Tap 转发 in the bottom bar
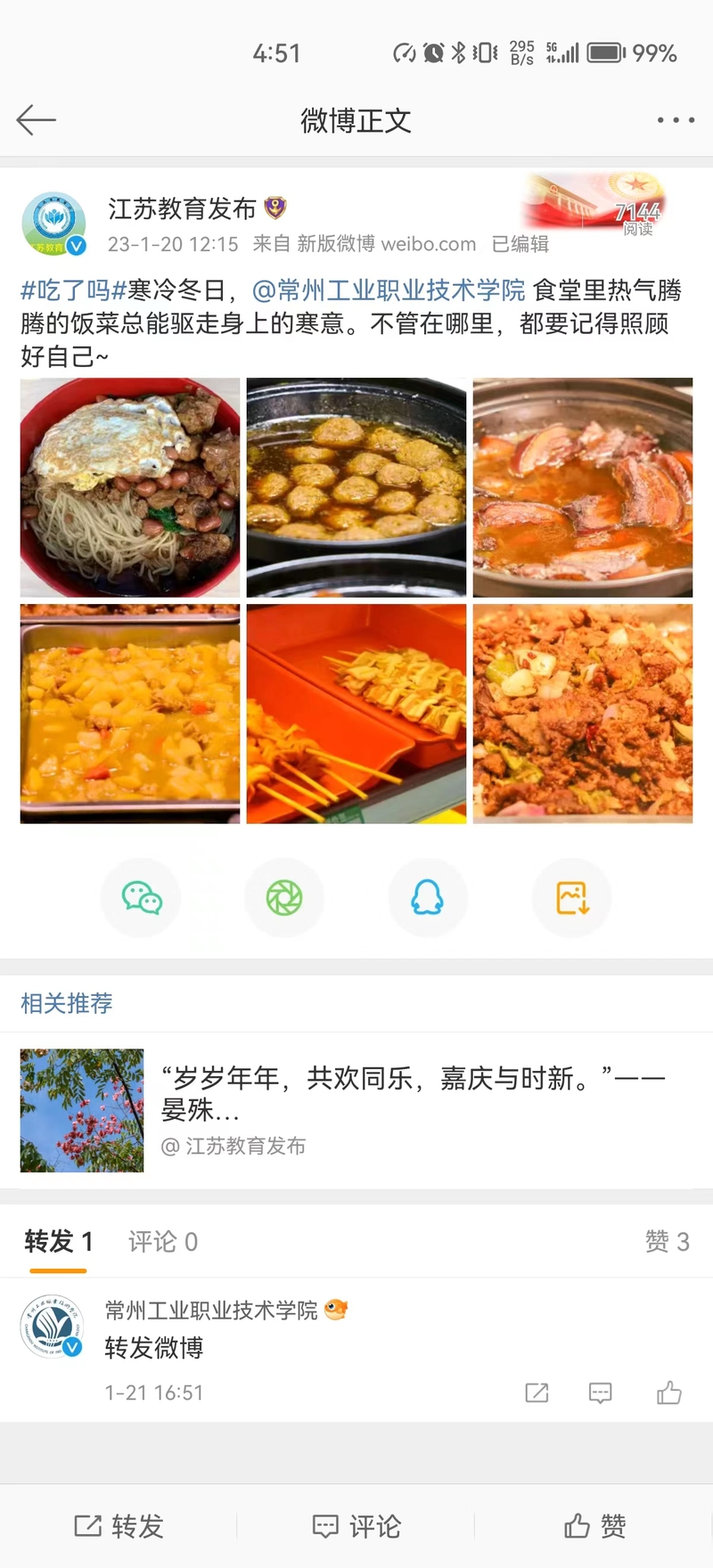The width and height of the screenshot is (713, 1568). coord(119,1526)
